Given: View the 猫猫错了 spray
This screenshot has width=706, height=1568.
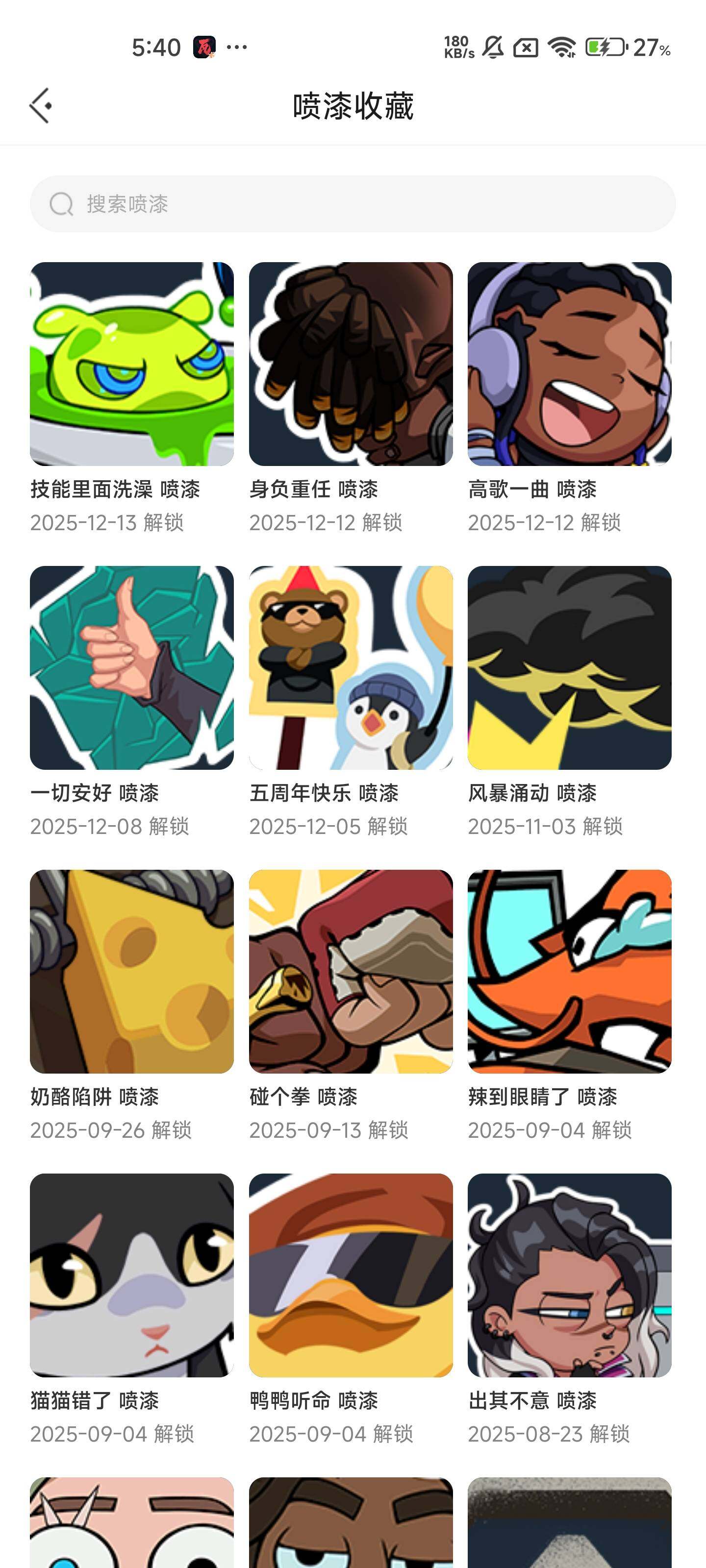Looking at the screenshot, I should pos(131,1275).
